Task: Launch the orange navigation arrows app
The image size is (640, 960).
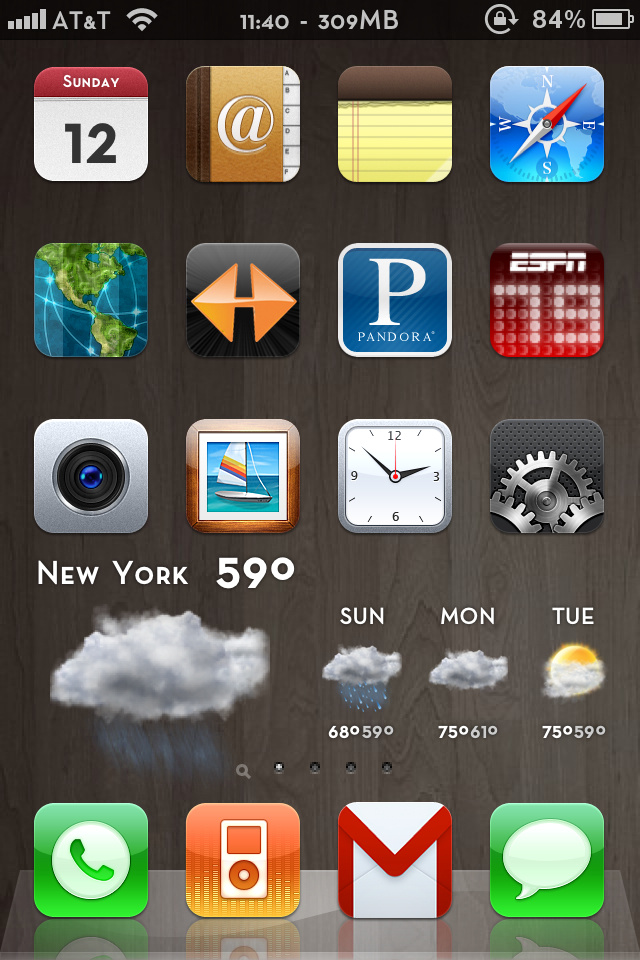Action: point(243,300)
